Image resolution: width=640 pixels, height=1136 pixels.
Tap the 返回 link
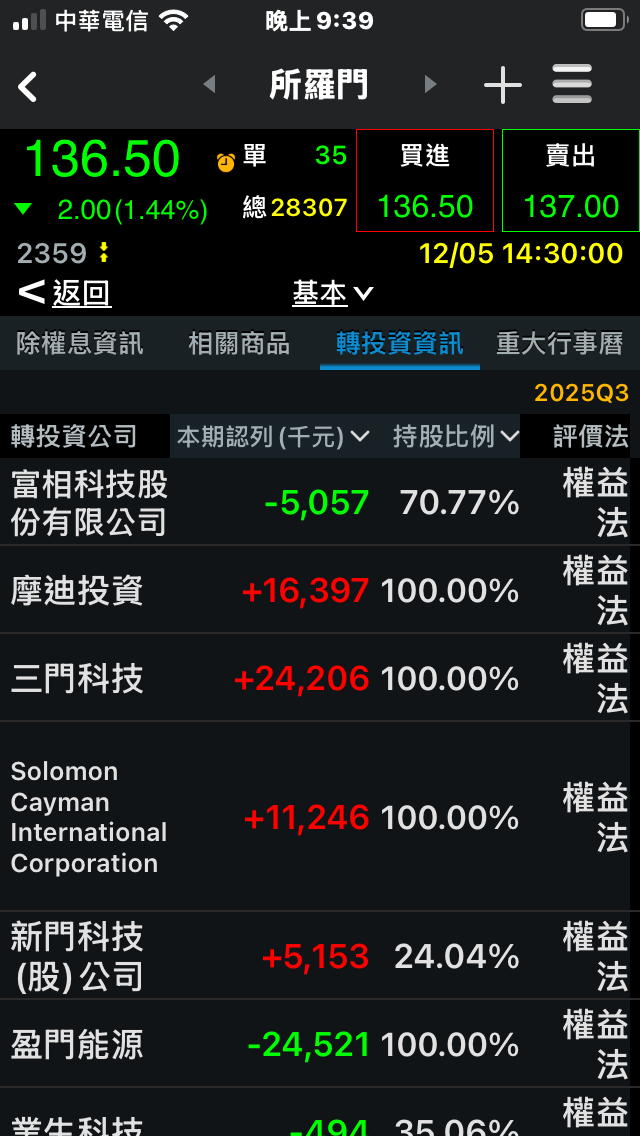click(x=66, y=293)
